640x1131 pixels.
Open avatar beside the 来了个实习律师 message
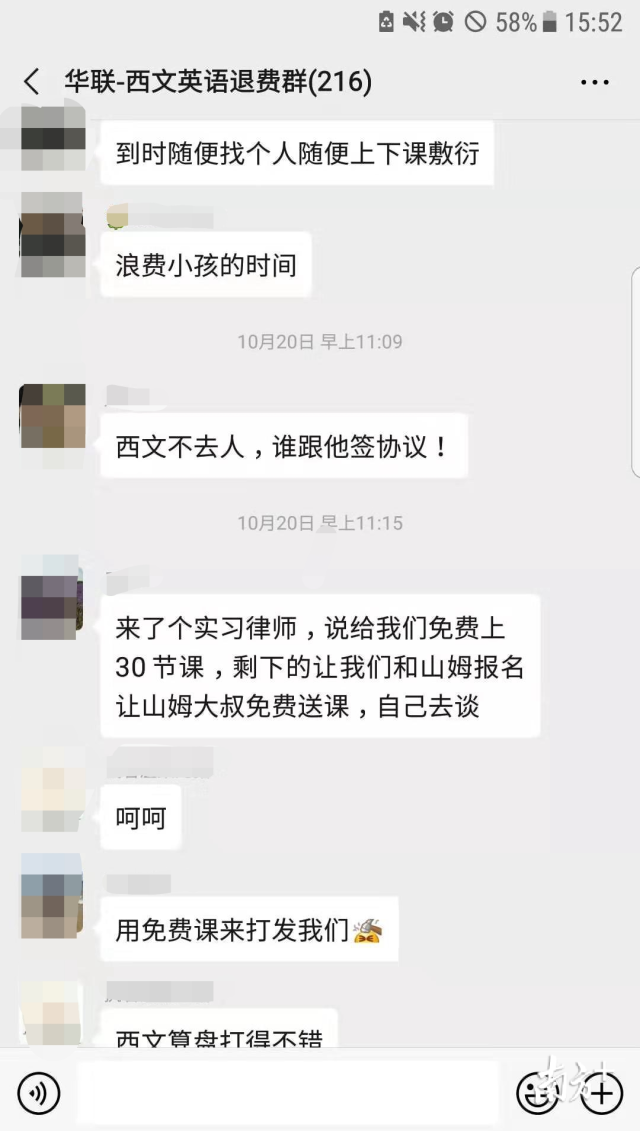pos(52,598)
